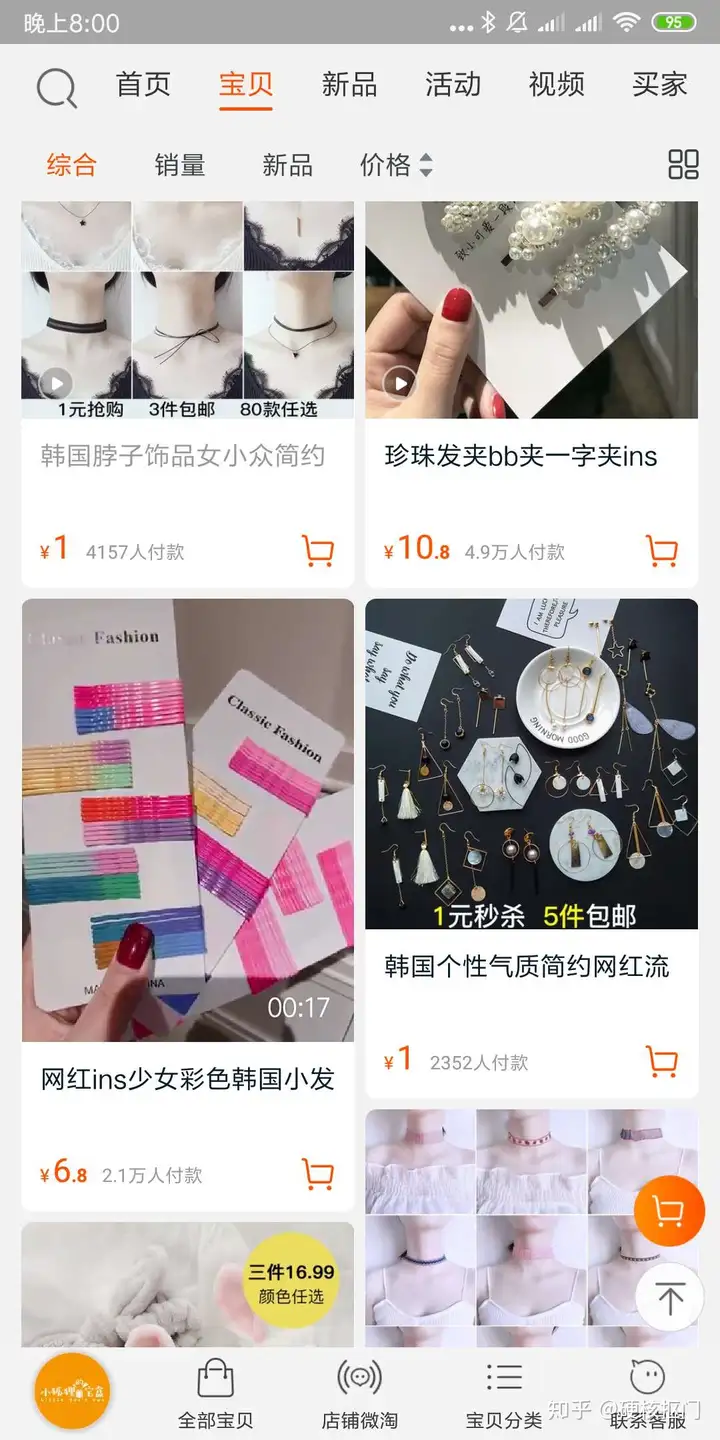
Task: Toggle the grid layout view icon
Action: (683, 165)
